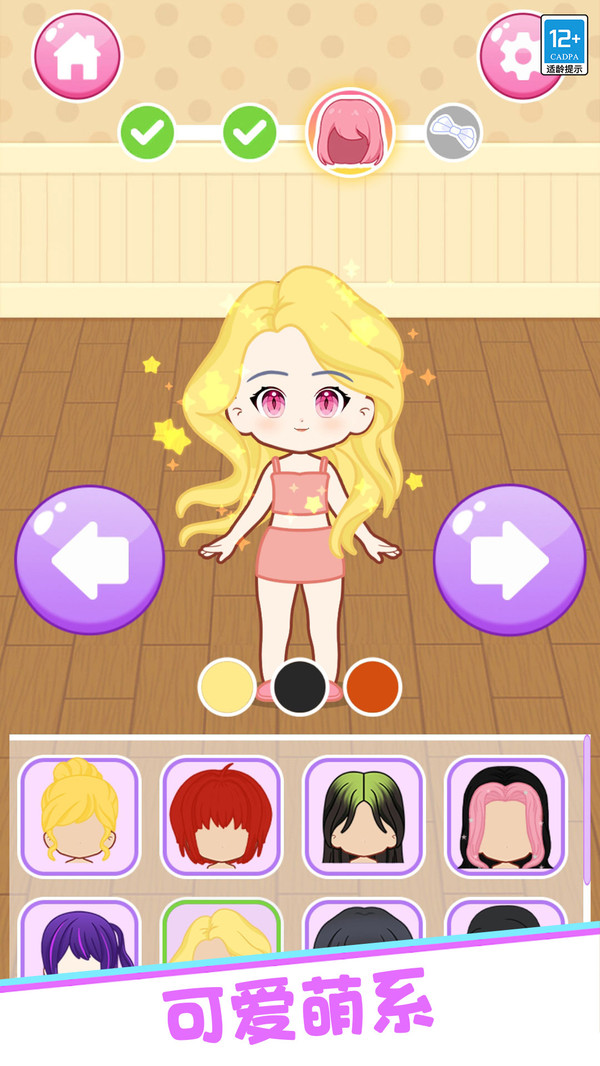The image size is (600, 1066).
Task: Tap the purple left arrow button
Action: click(90, 560)
